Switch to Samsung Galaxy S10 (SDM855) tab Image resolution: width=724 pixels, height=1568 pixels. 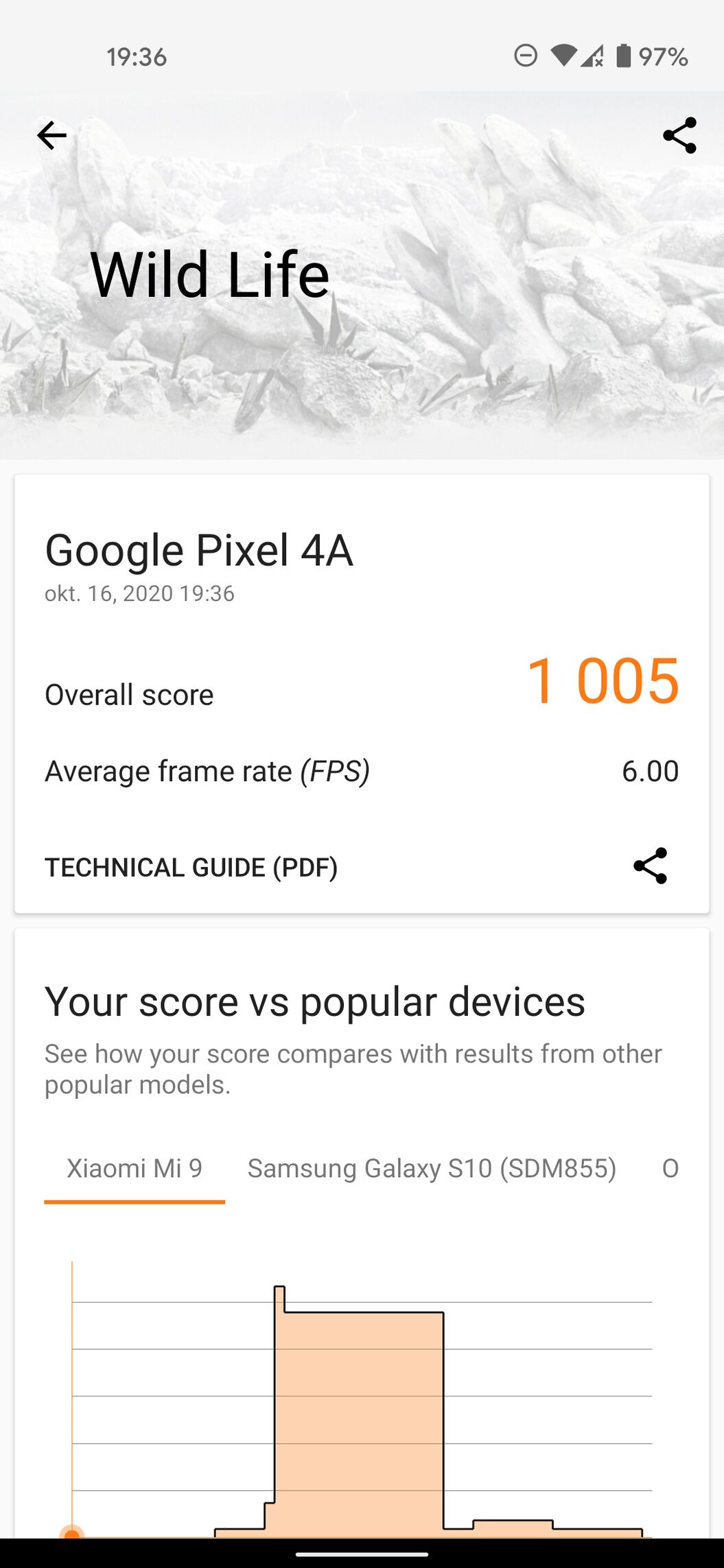tap(432, 1169)
